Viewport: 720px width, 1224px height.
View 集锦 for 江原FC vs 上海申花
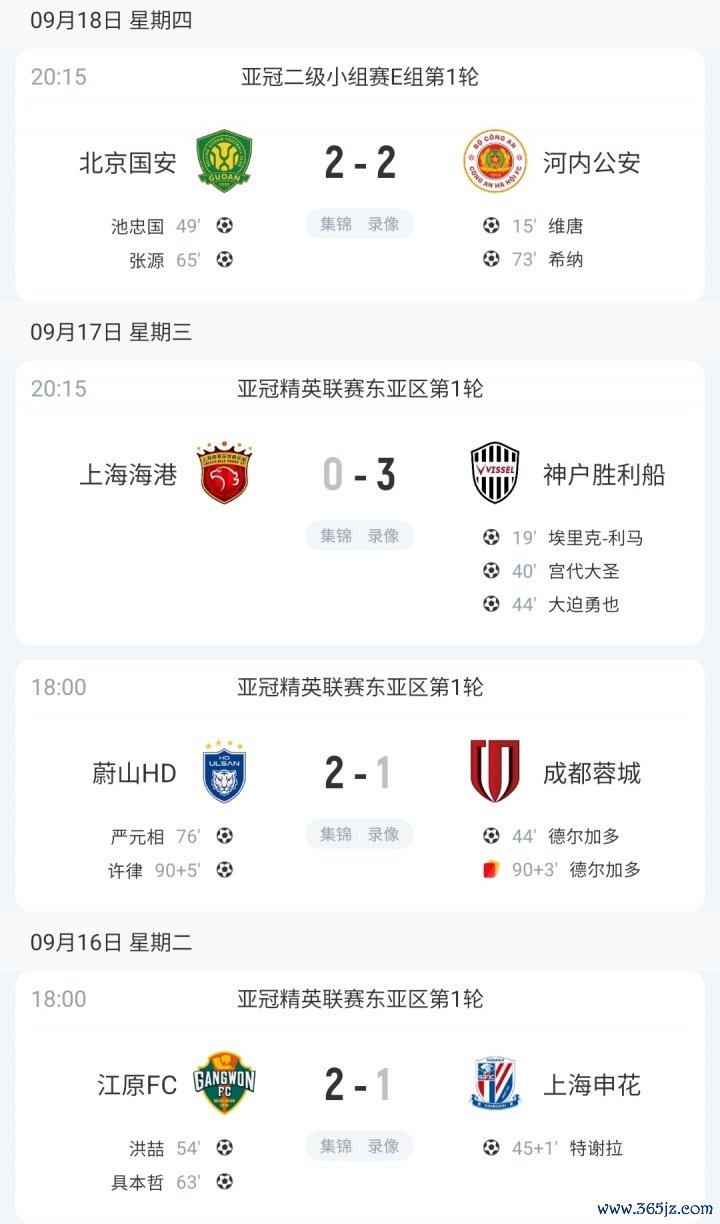click(336, 1146)
